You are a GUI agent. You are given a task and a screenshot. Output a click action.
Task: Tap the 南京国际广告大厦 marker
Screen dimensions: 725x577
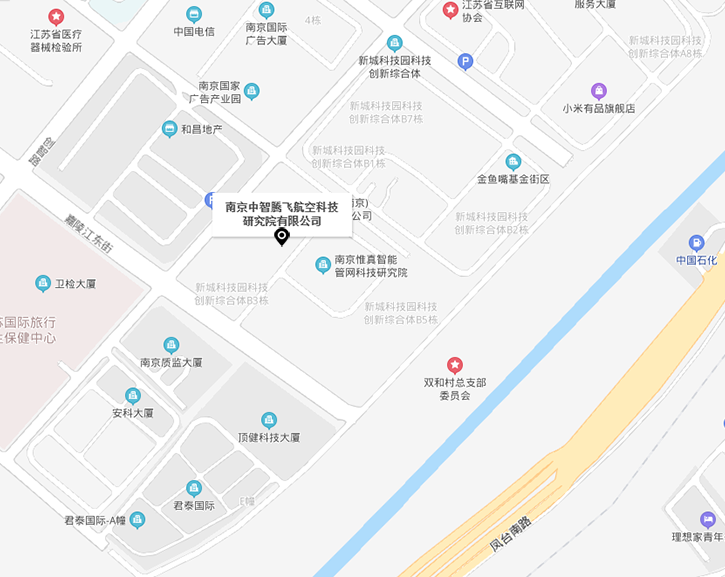[265, 10]
